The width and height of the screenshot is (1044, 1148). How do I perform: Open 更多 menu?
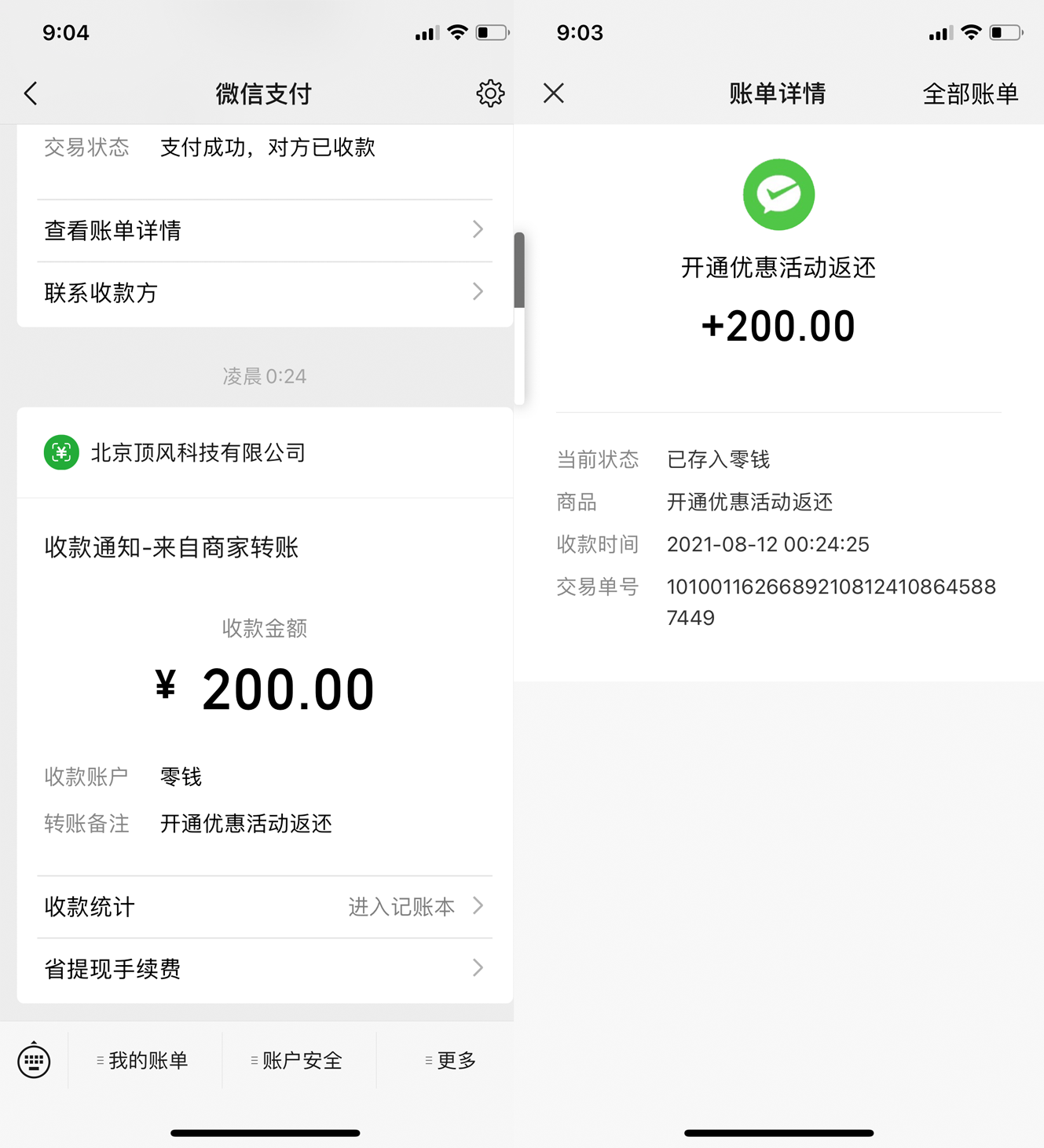tap(452, 1060)
